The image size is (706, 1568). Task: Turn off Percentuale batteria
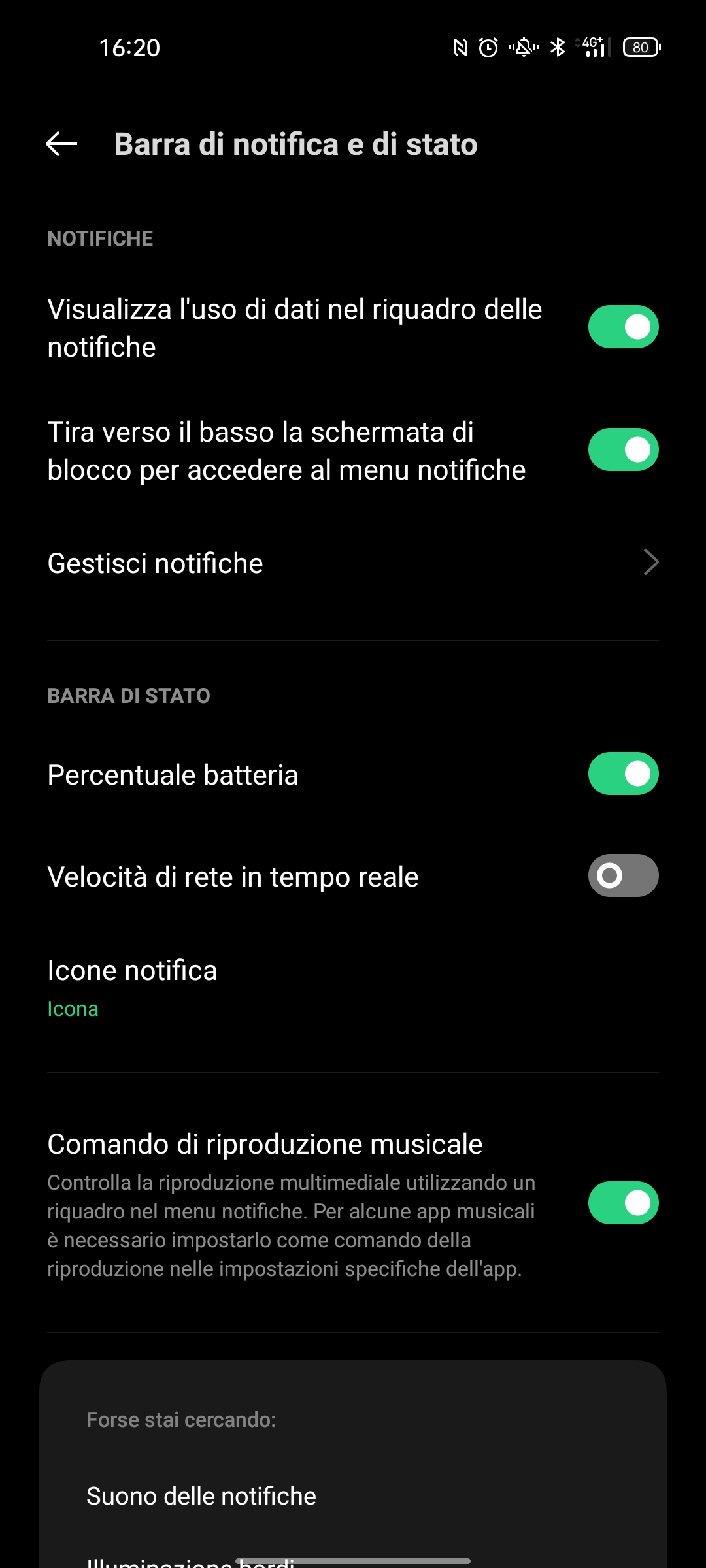tap(623, 774)
